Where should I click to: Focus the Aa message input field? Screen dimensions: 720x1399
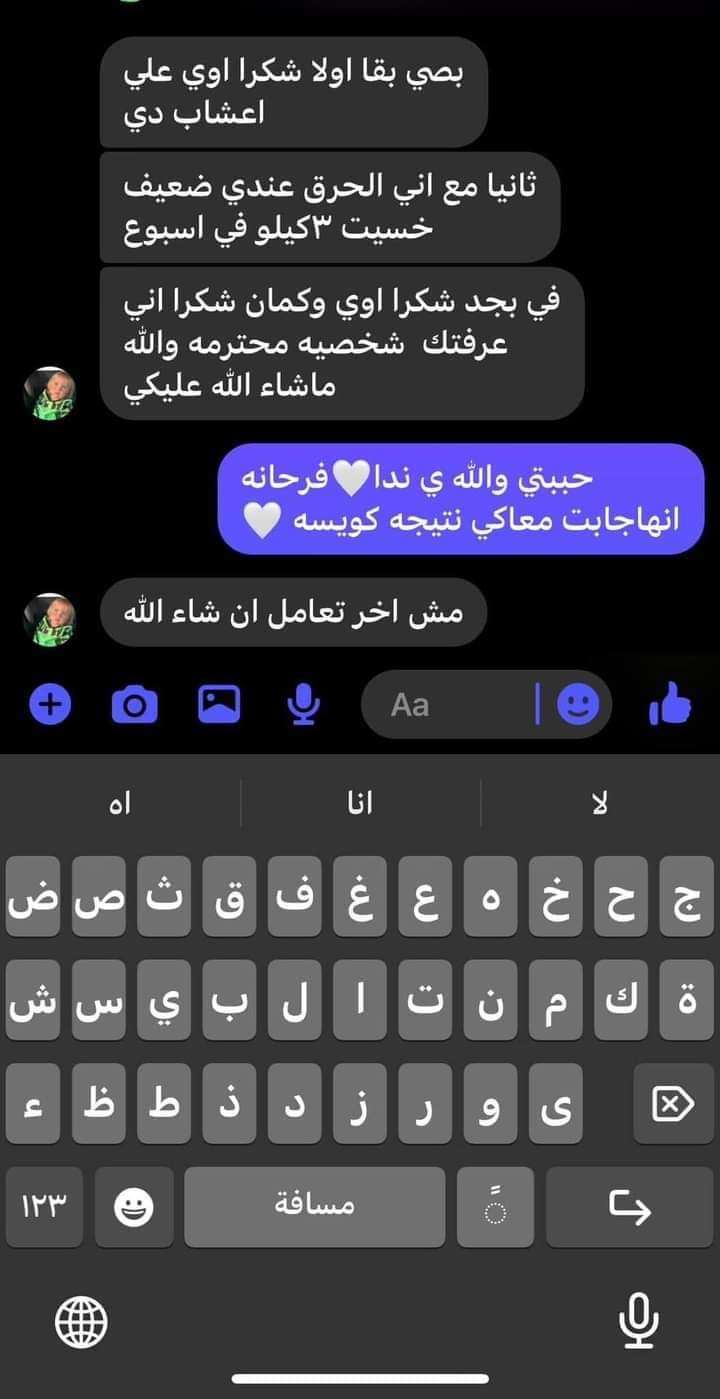point(450,705)
